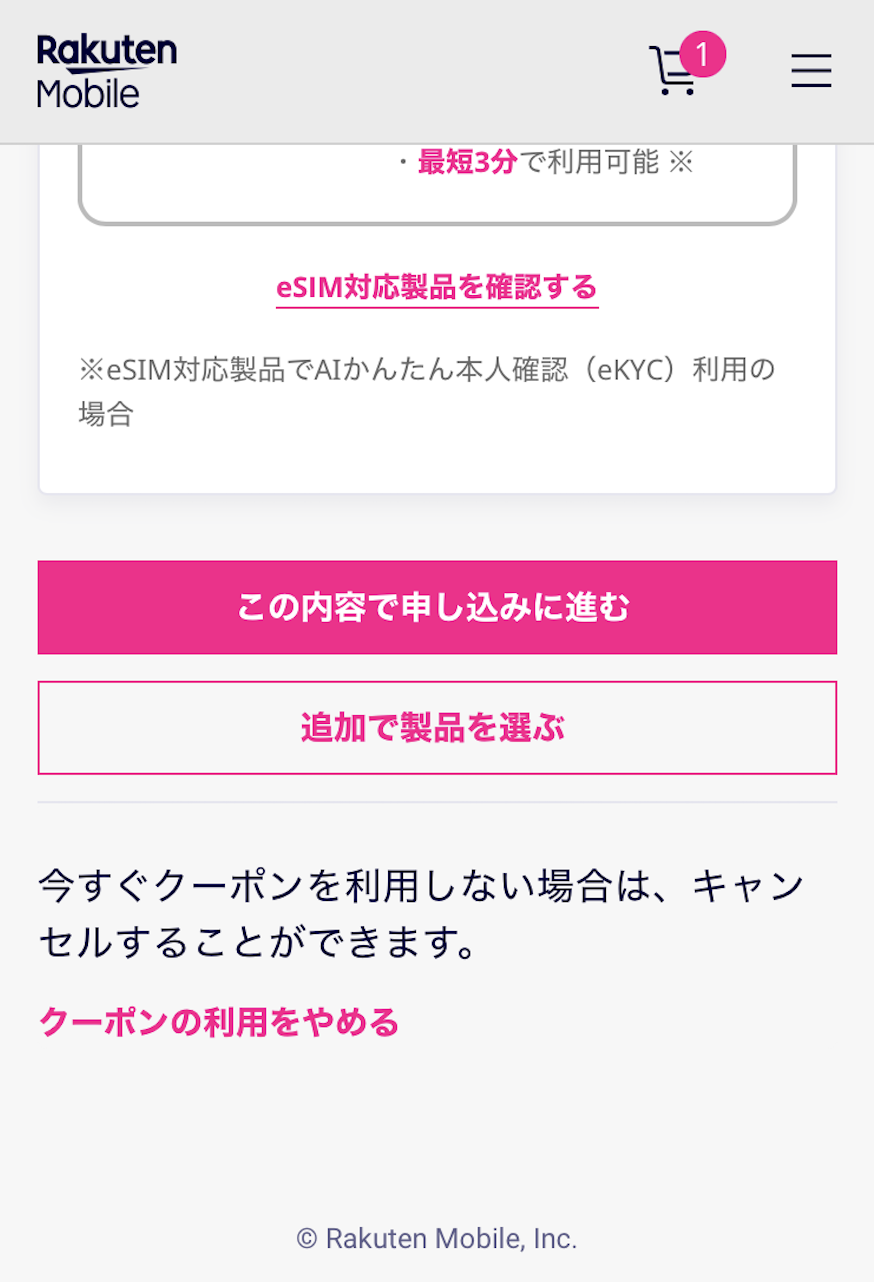
Task: Click the Rakuten logo to go home
Action: (x=105, y=71)
